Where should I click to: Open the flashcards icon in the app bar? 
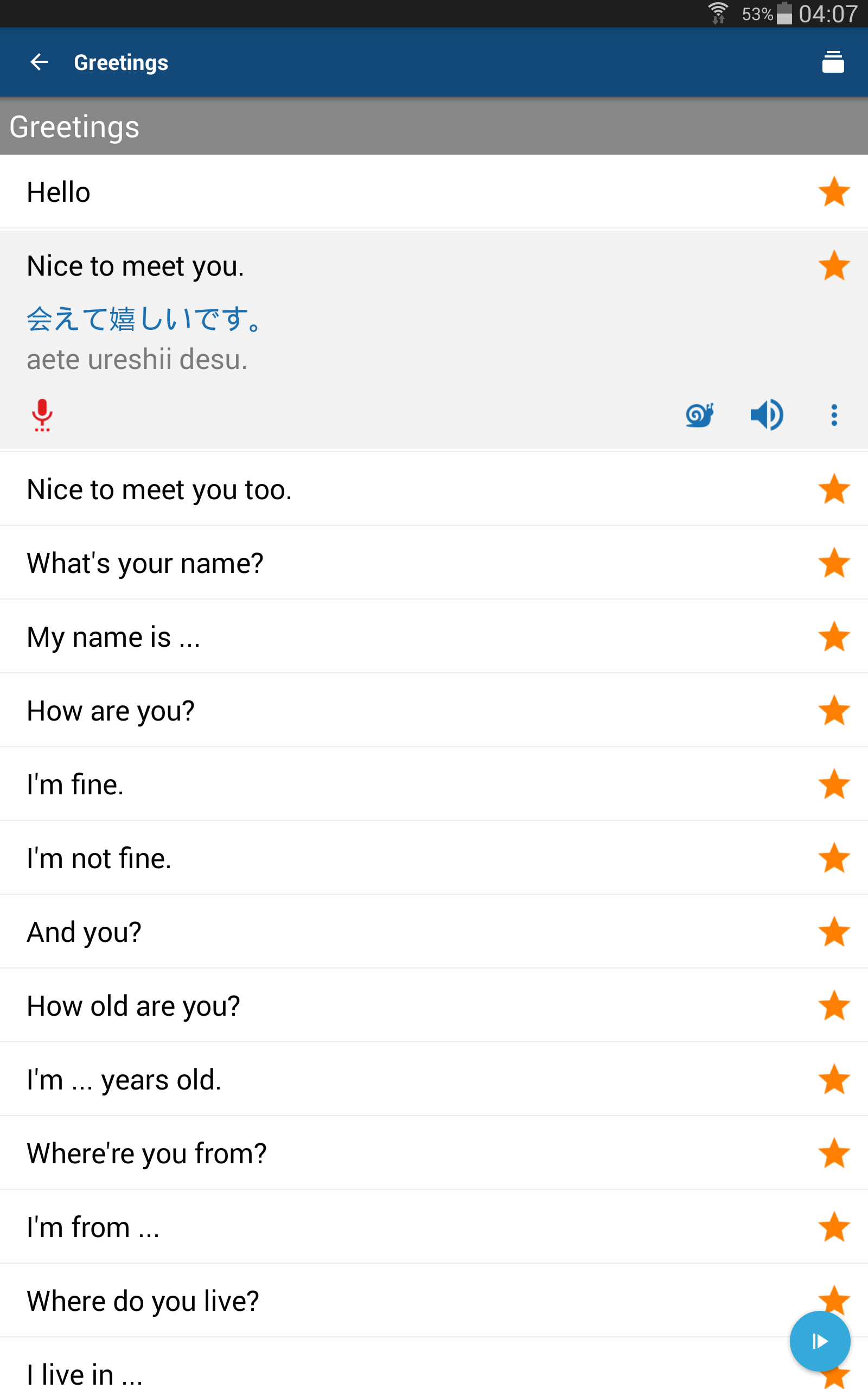[x=832, y=62]
